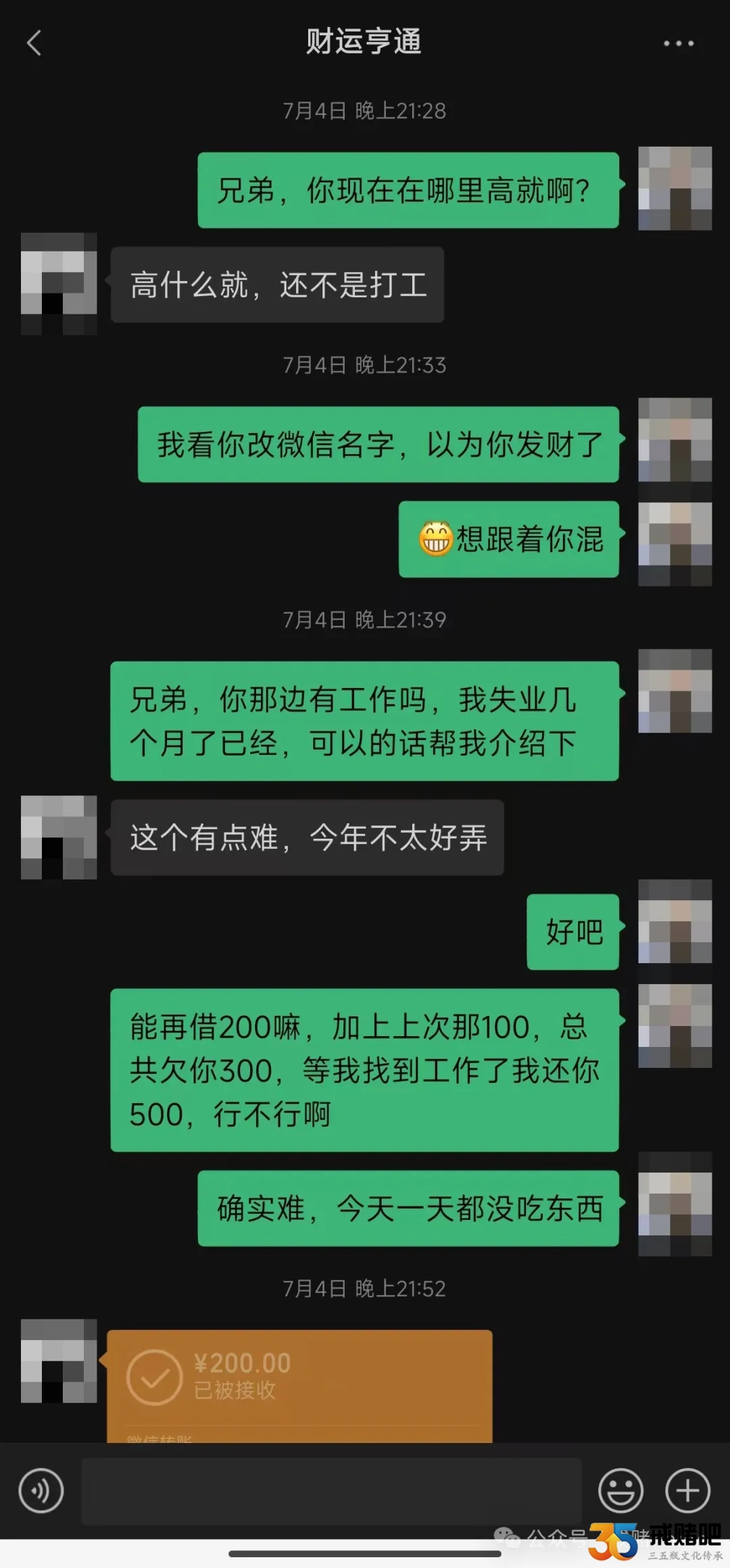Open the three-dot chat info menu
The image size is (730, 1568).
pos(678,43)
